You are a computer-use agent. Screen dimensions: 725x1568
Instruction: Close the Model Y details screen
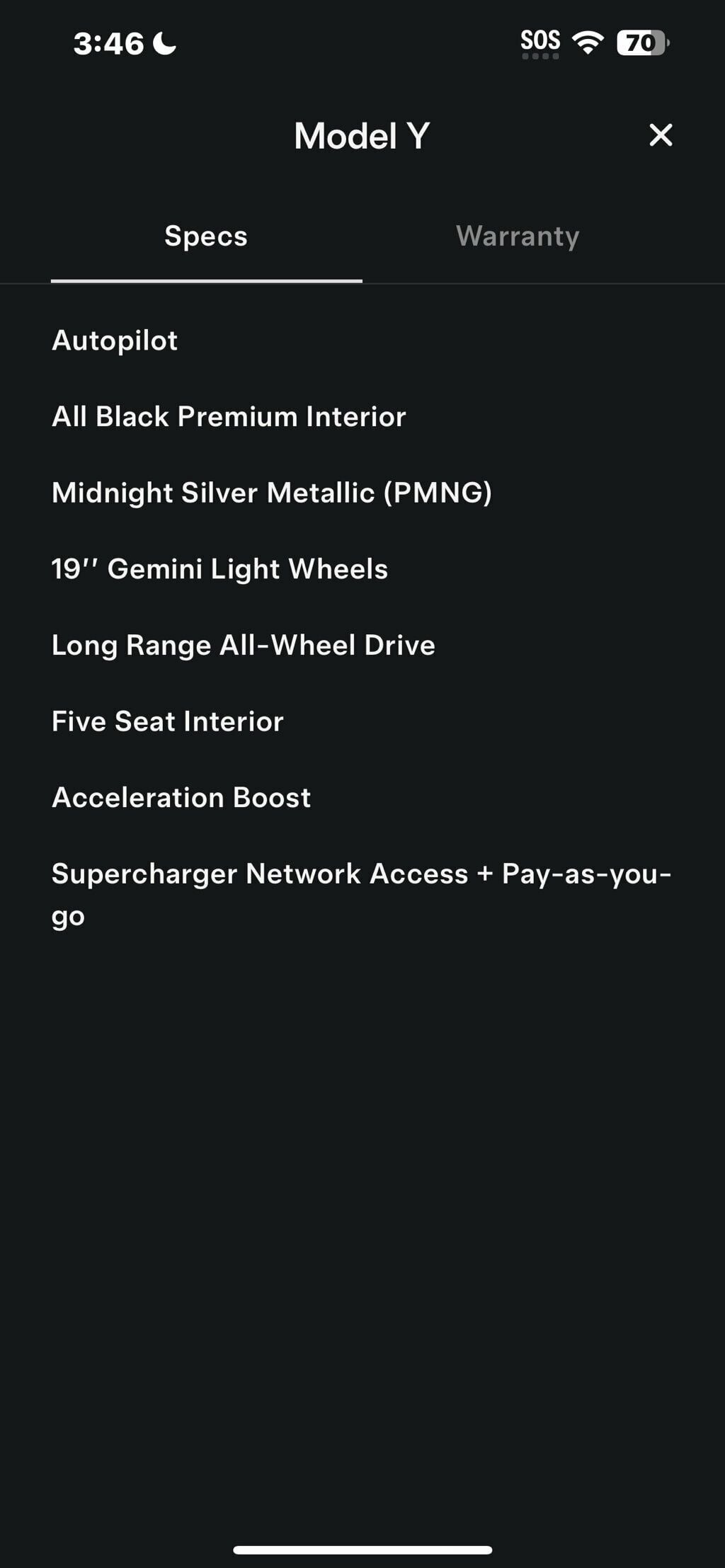click(661, 136)
